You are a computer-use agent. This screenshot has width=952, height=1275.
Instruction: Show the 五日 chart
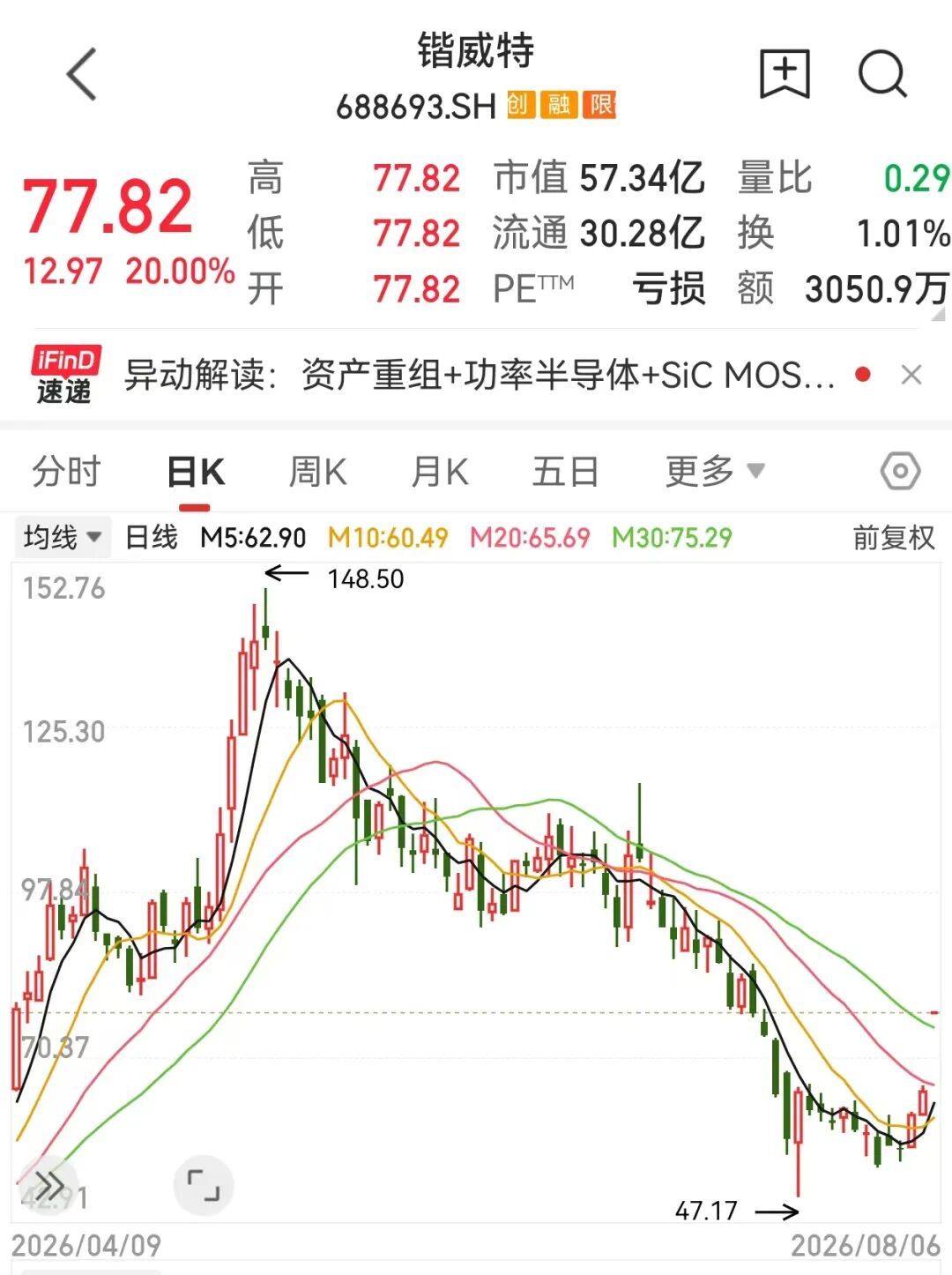(565, 472)
